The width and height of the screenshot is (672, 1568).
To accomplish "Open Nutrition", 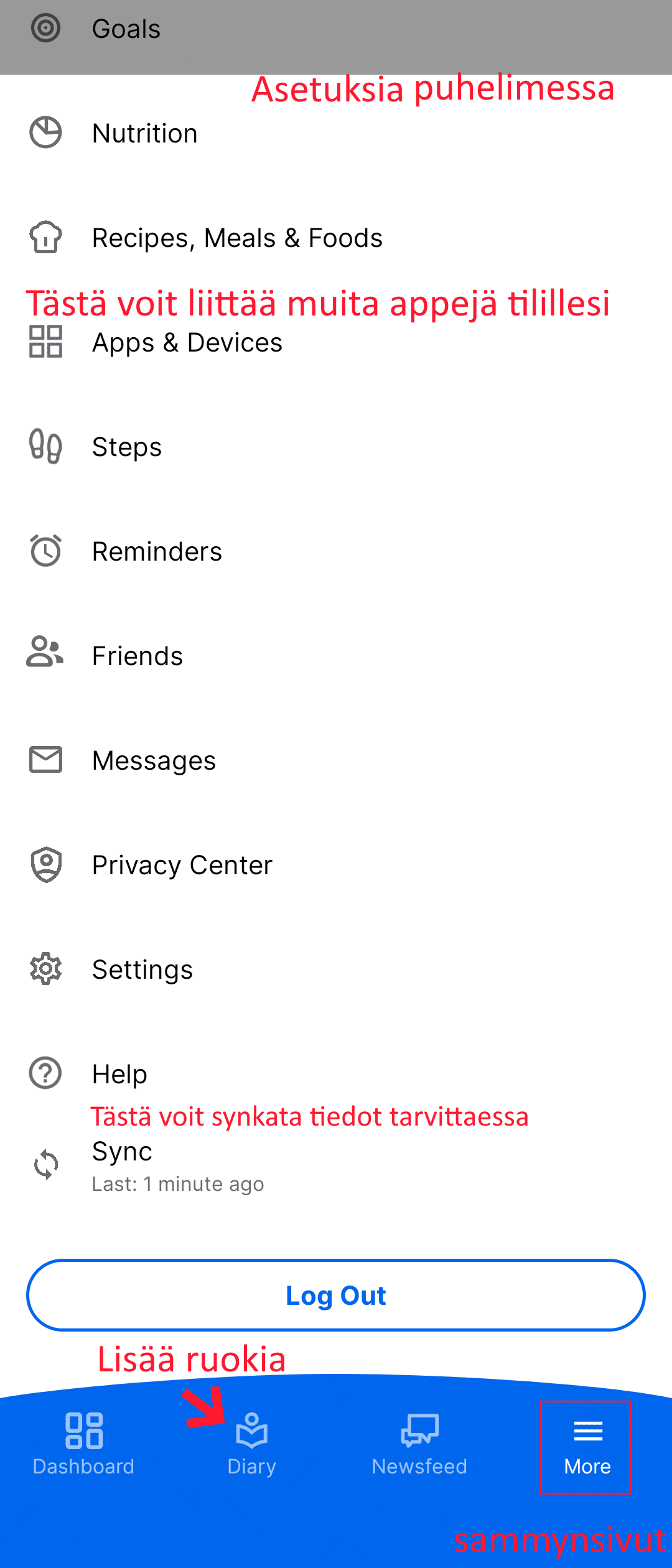I will point(145,134).
